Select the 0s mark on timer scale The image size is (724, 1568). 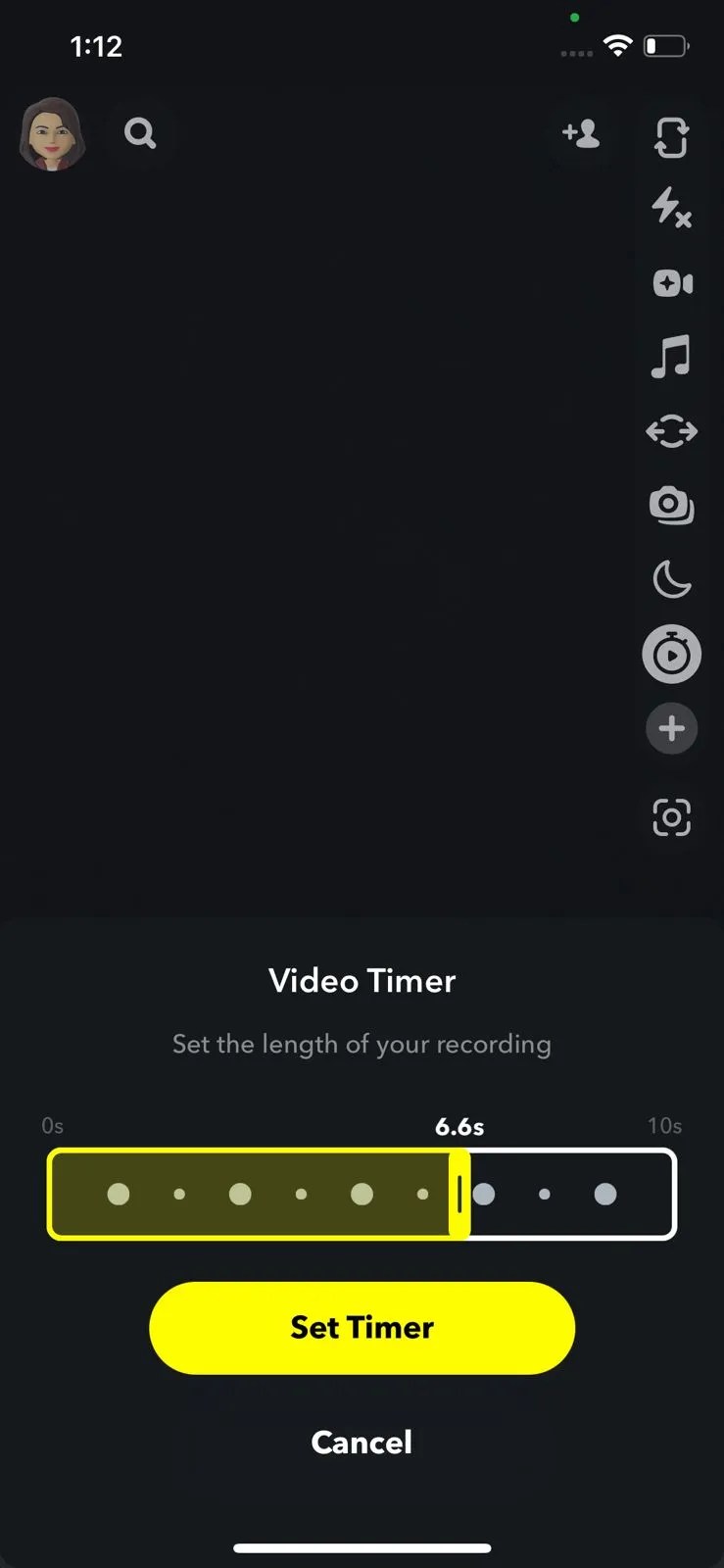tap(53, 1126)
